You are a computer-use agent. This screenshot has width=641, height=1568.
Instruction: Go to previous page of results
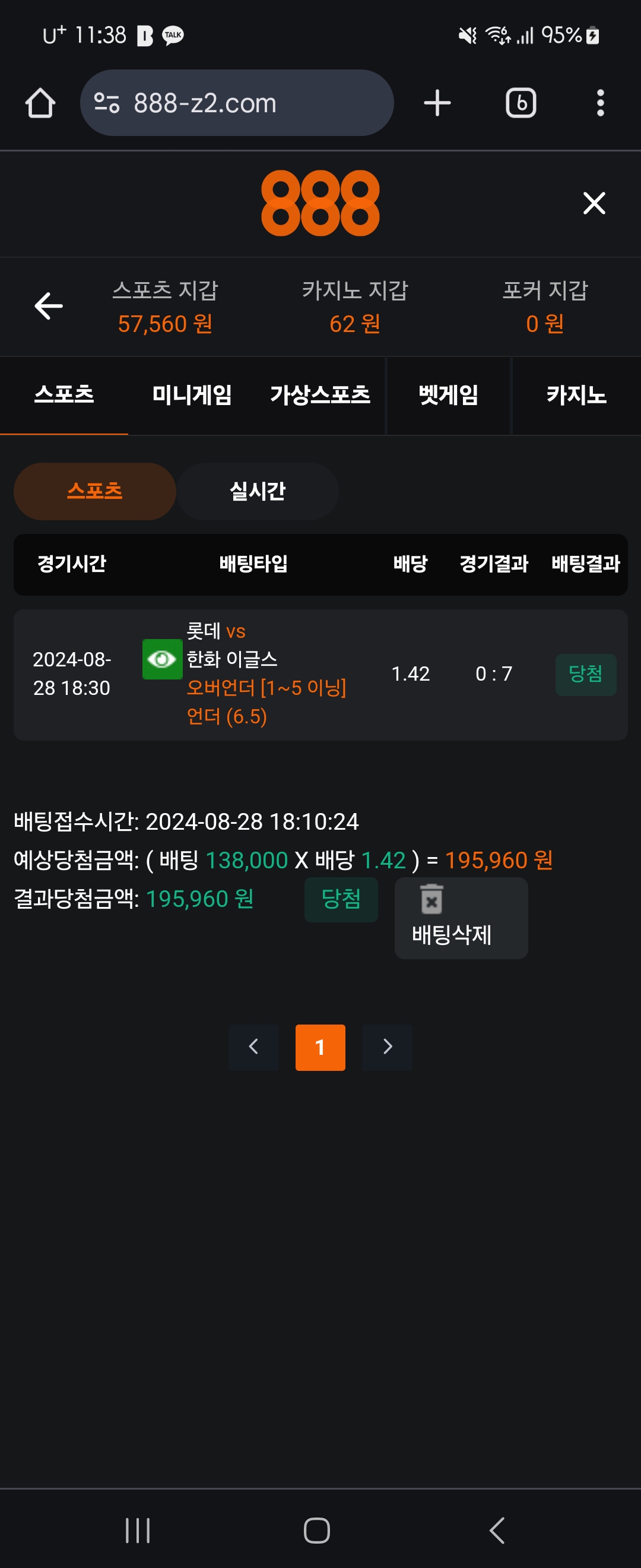253,1047
